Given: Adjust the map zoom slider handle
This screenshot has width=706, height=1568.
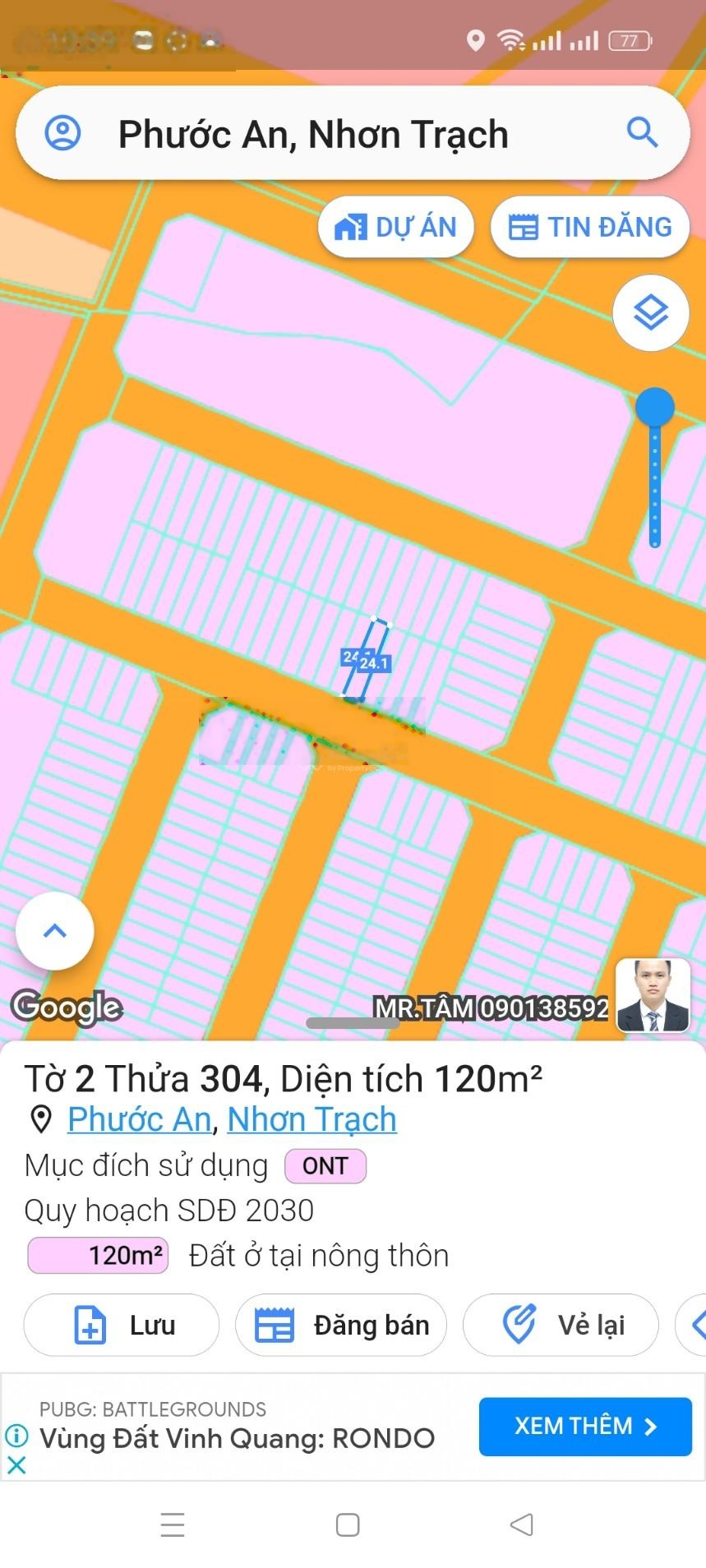Looking at the screenshot, I should point(655,405).
